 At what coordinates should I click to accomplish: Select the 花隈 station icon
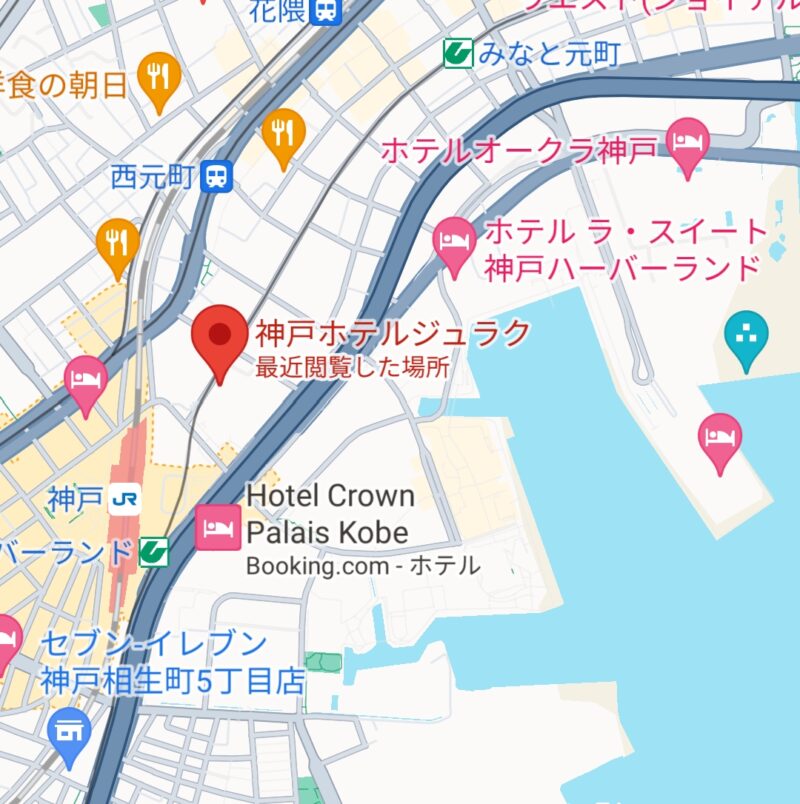(324, 11)
